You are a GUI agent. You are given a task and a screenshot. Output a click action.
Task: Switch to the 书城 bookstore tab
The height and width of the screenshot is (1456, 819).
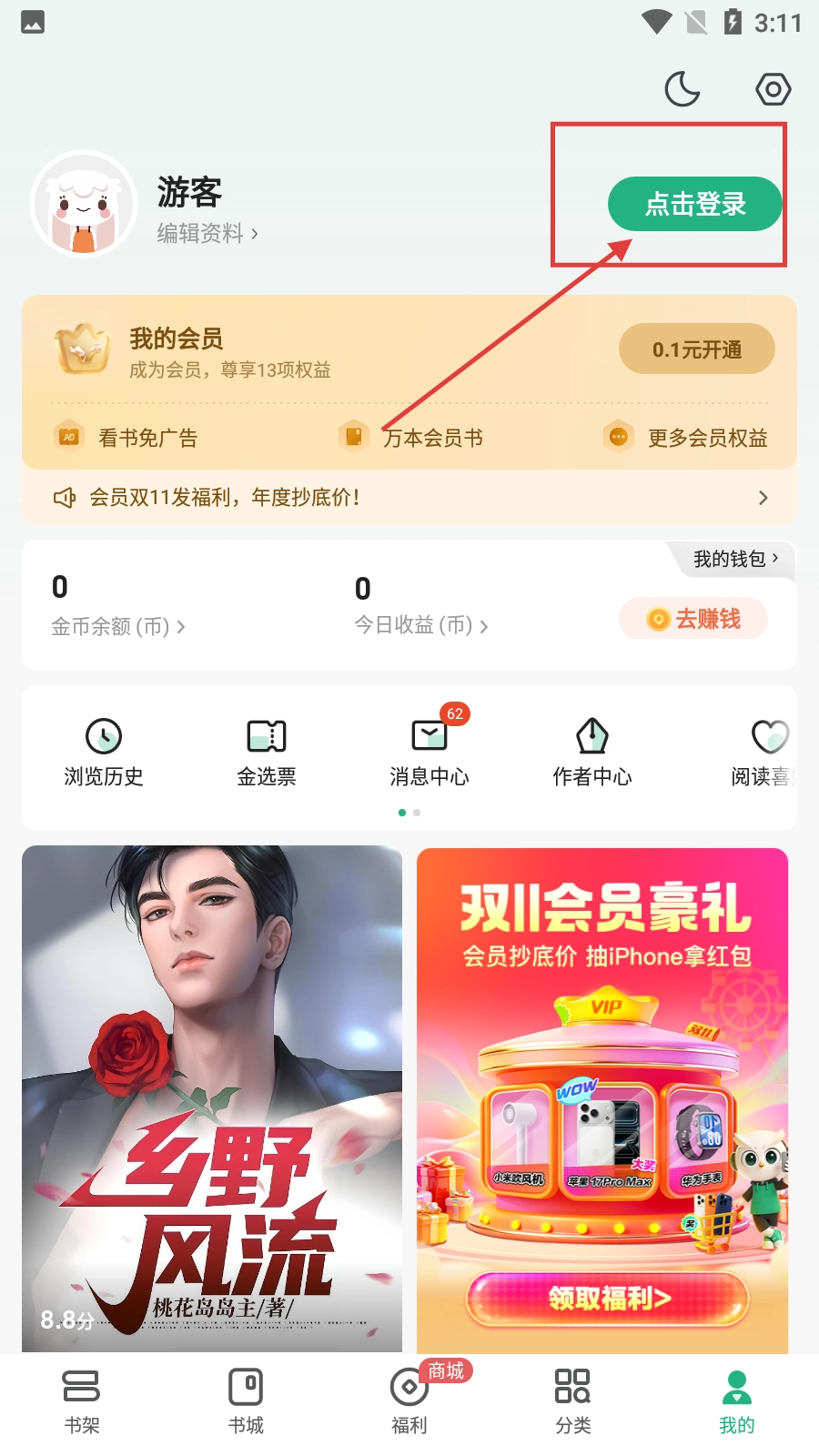(246, 1400)
